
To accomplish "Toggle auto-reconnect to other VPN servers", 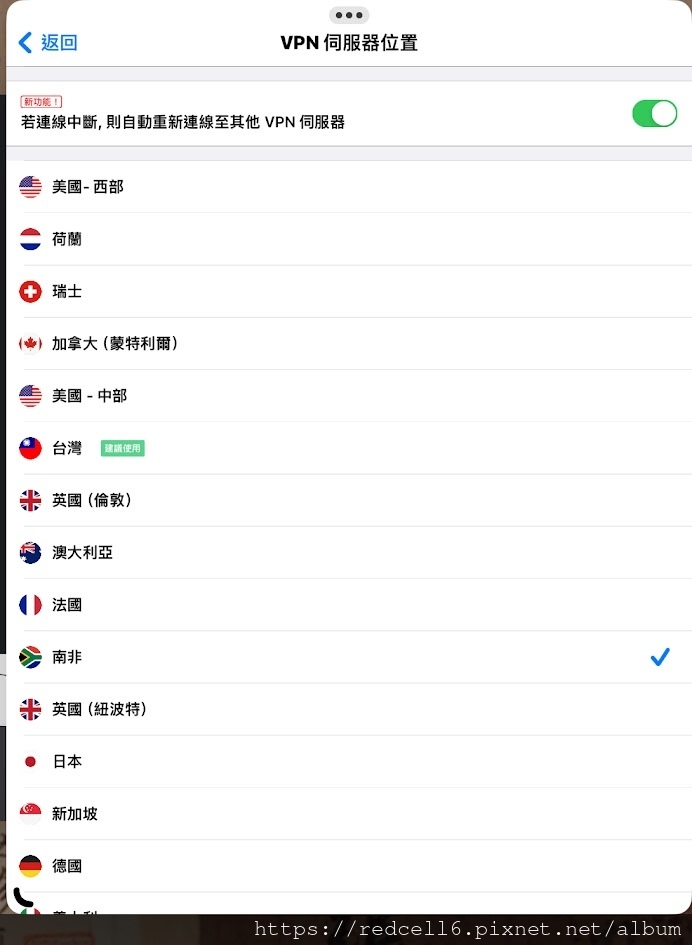I will click(x=654, y=113).
